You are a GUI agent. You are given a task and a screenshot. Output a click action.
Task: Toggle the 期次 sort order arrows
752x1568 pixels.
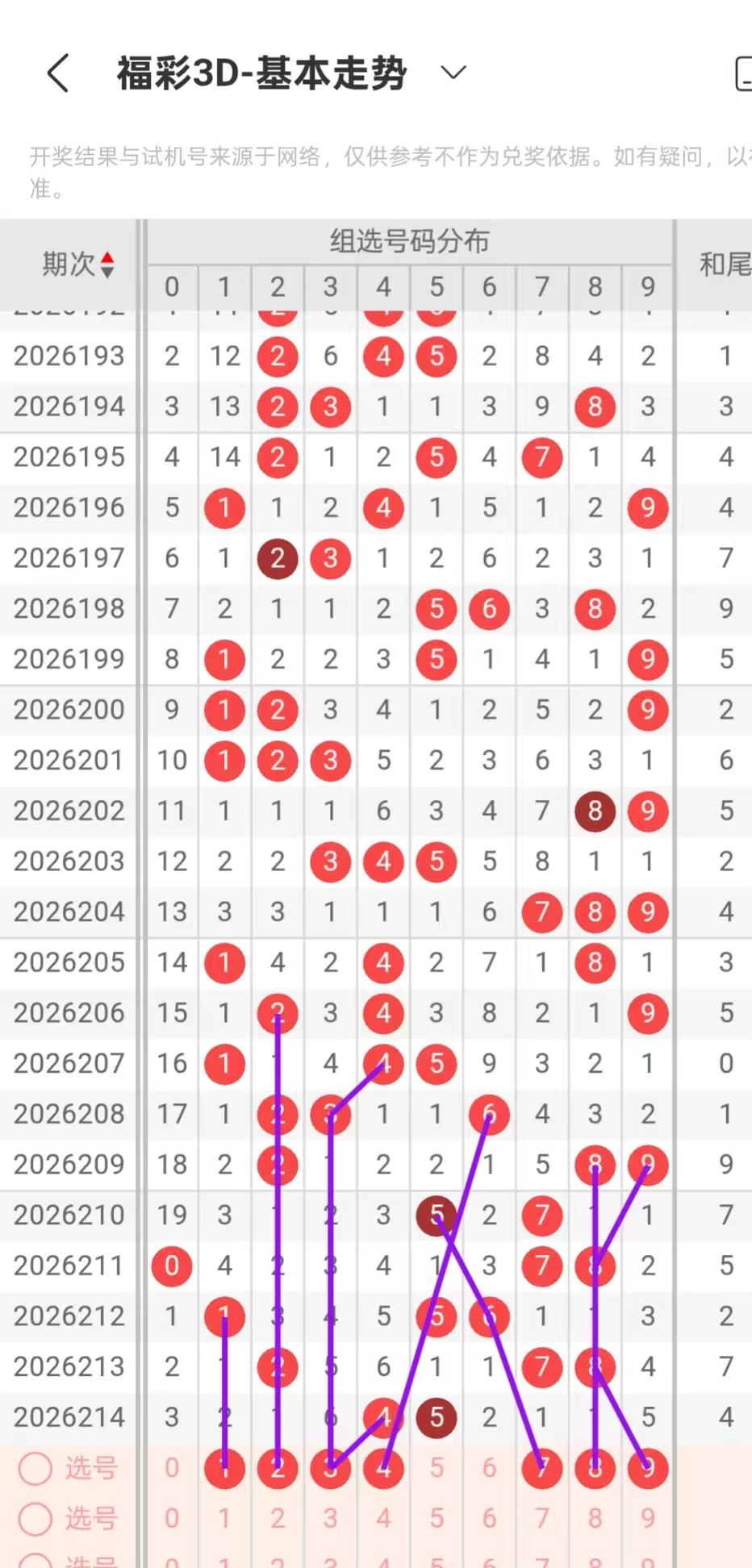[107, 265]
